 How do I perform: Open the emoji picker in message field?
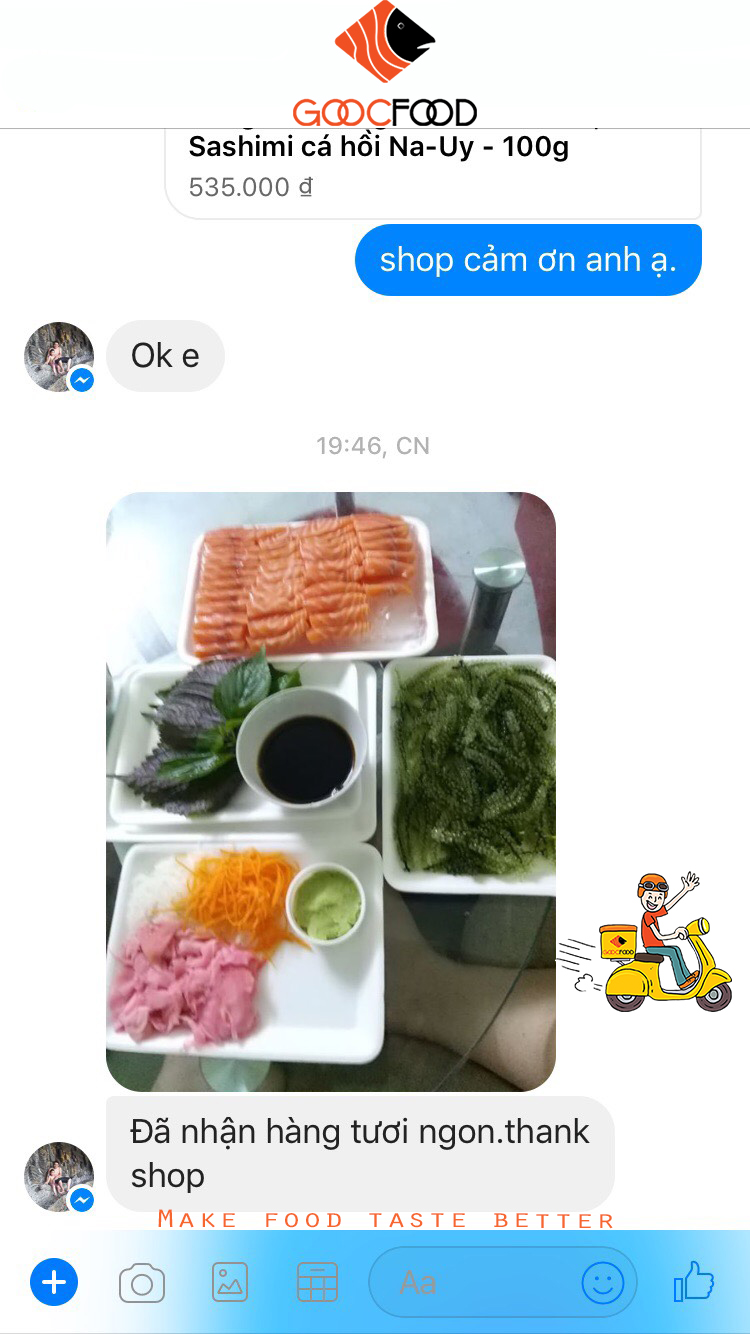[602, 1282]
